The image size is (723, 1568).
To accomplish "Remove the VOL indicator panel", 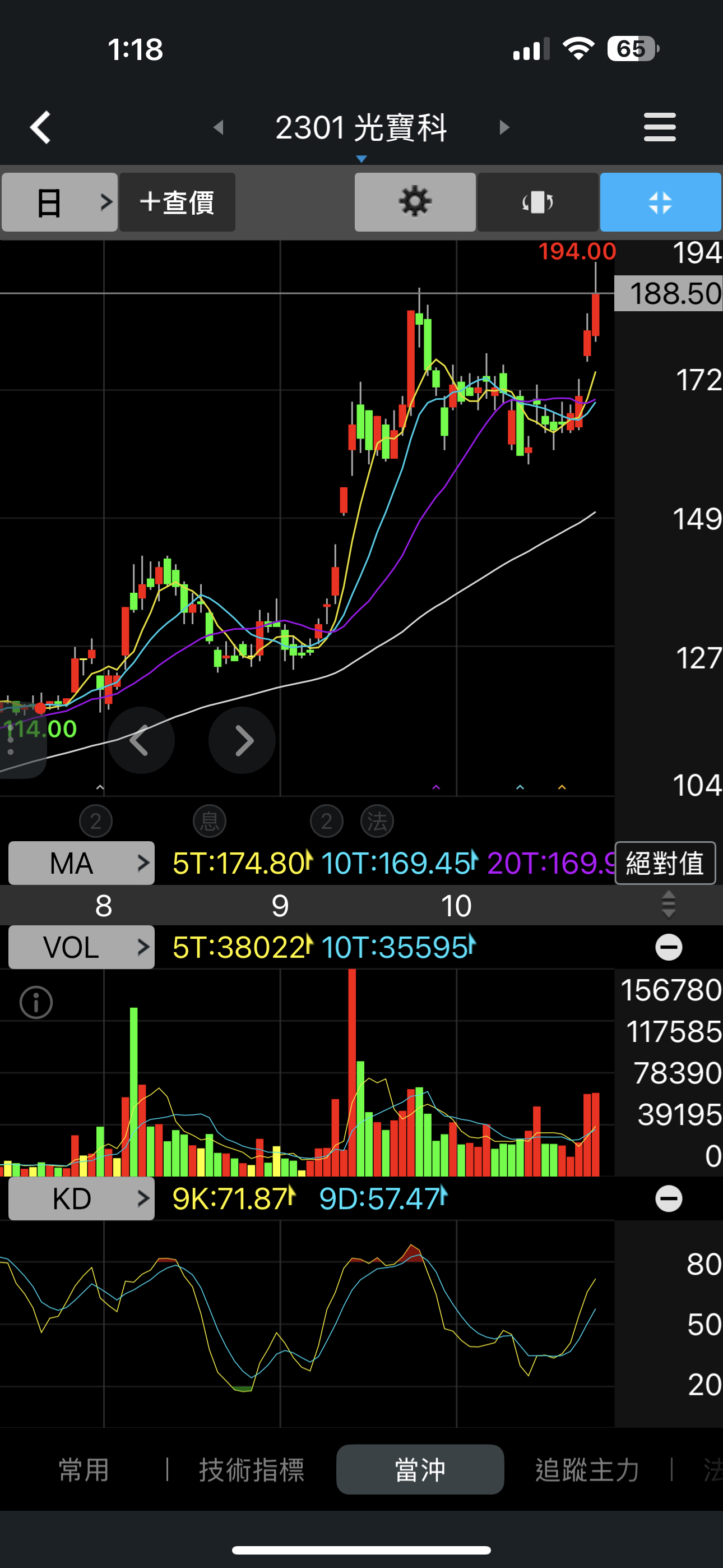I will [668, 947].
